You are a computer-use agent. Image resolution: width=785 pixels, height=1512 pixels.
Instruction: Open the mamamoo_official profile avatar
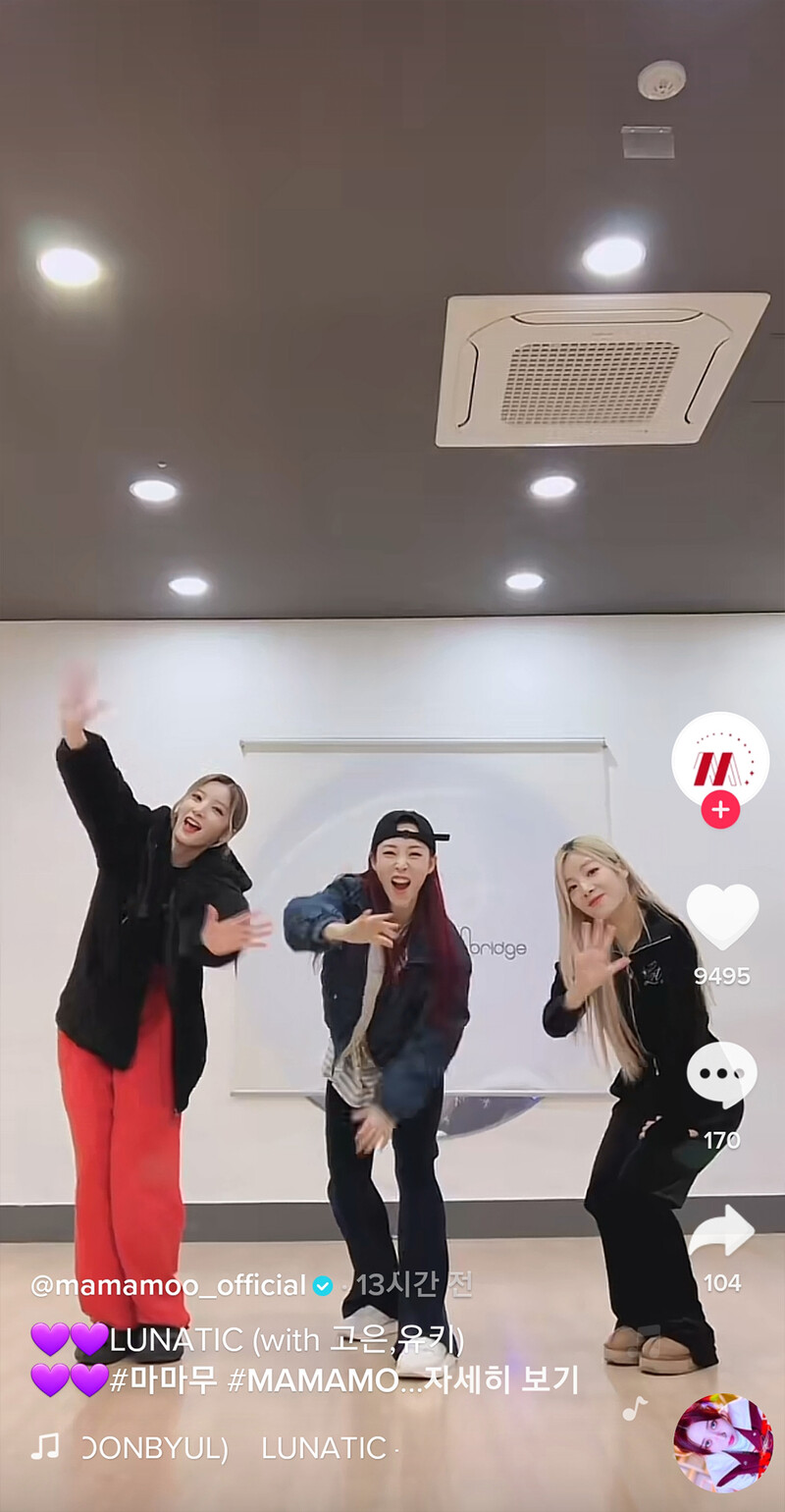pos(720,758)
